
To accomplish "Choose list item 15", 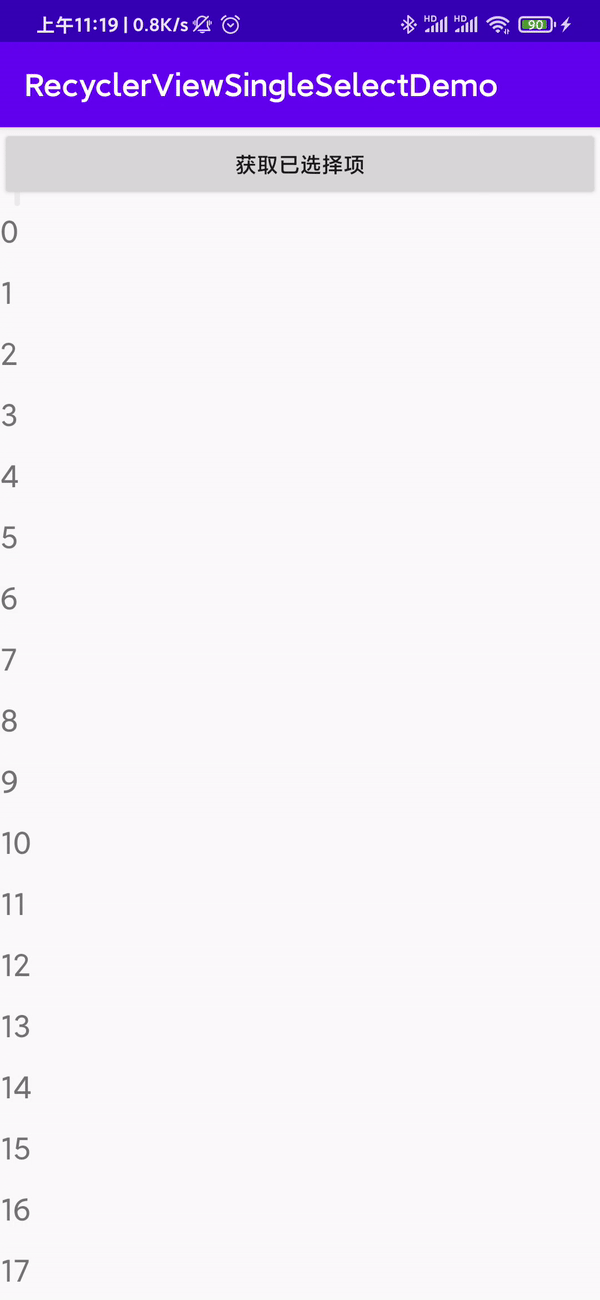I will (x=16, y=1149).
